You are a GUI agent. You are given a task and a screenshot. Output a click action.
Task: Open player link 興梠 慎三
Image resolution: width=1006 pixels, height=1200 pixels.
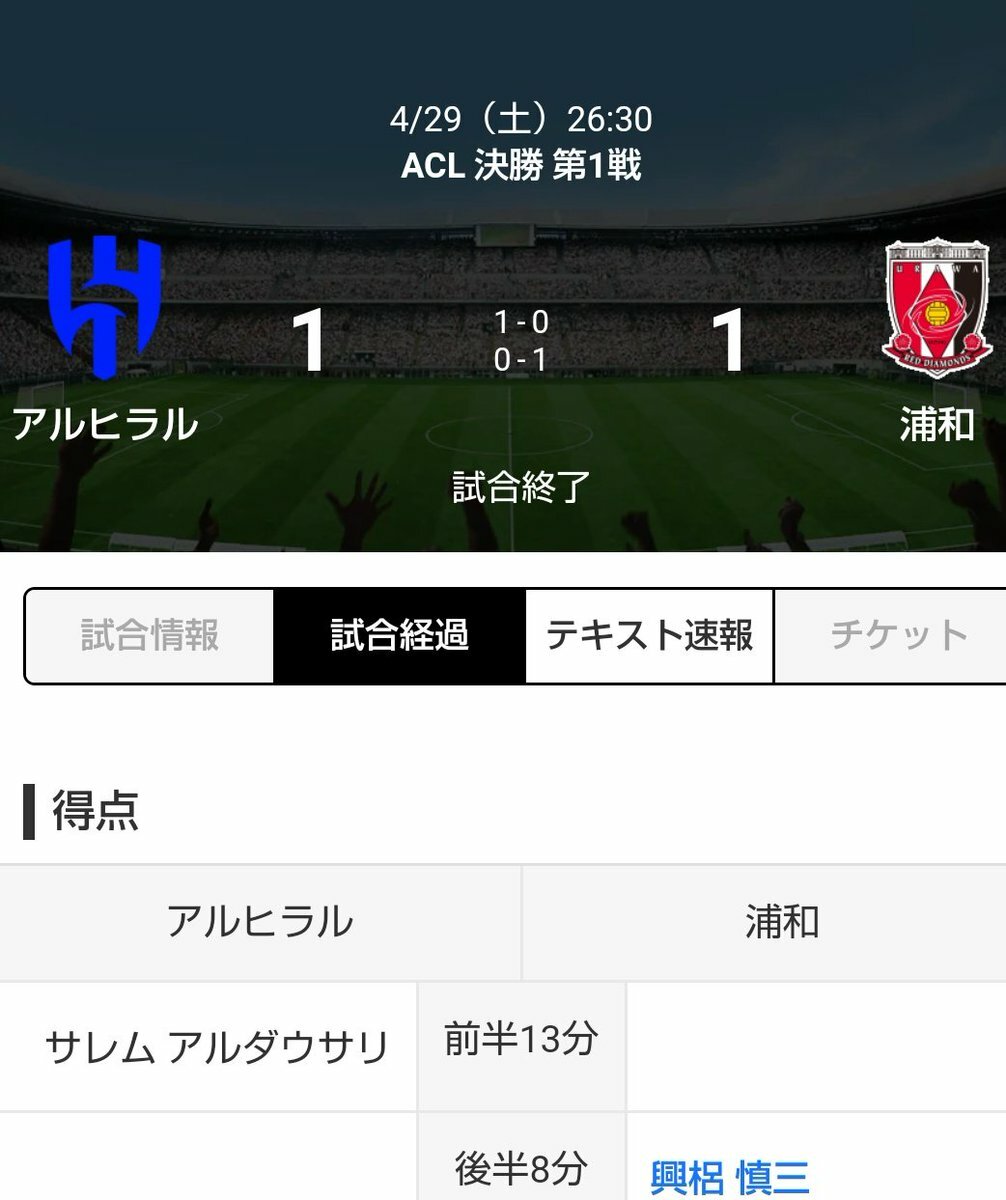[729, 1176]
